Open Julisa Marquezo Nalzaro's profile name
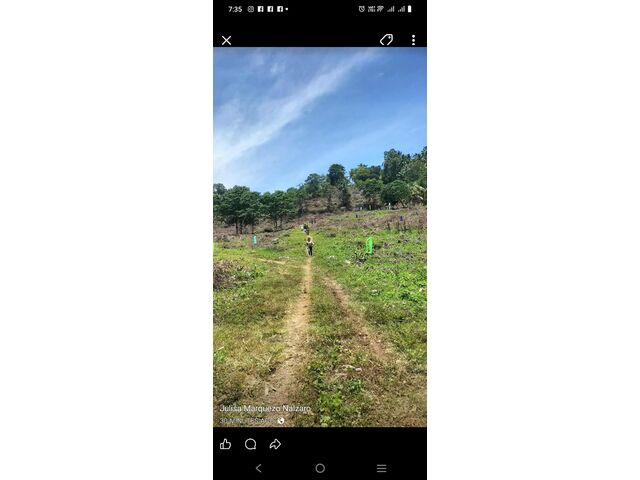 [x=265, y=408]
